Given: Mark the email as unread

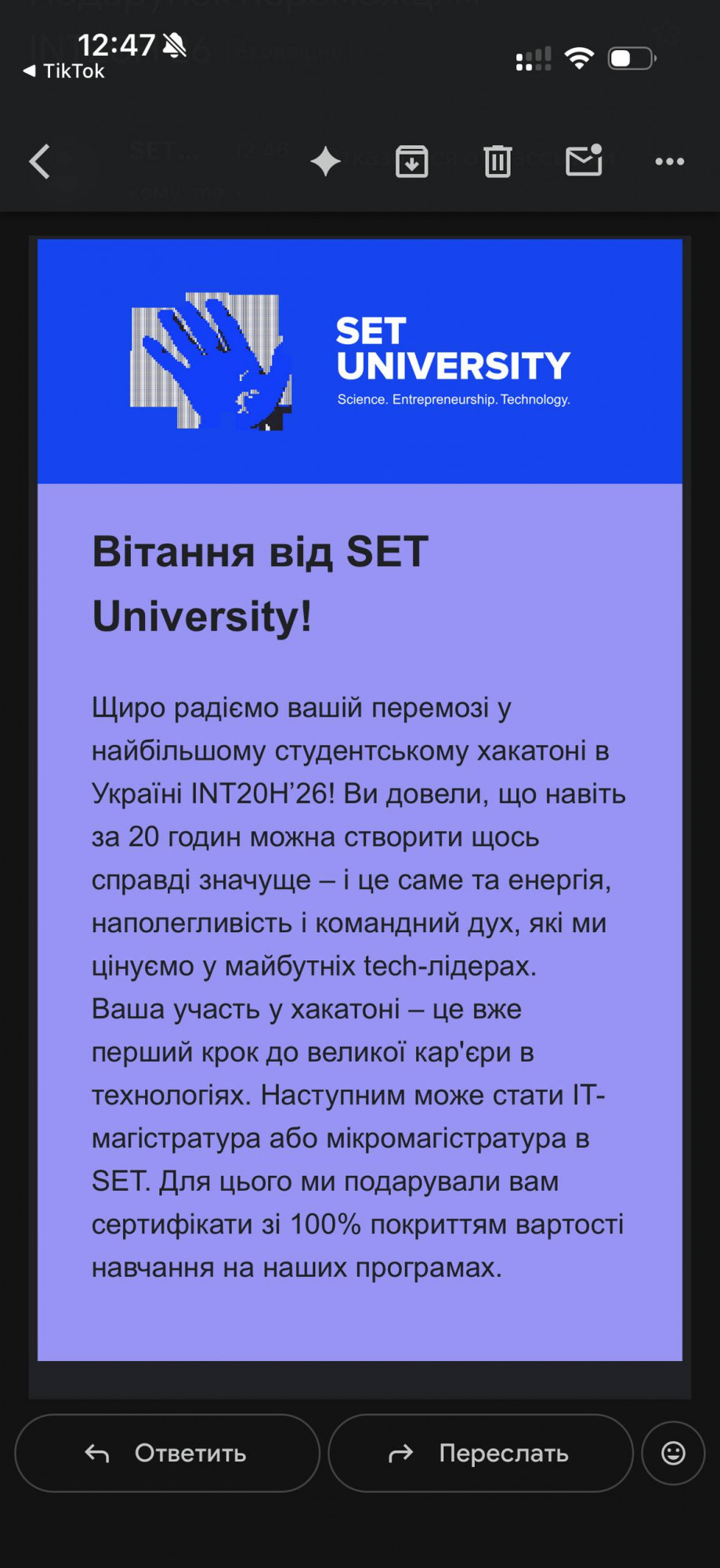Looking at the screenshot, I should point(584,160).
